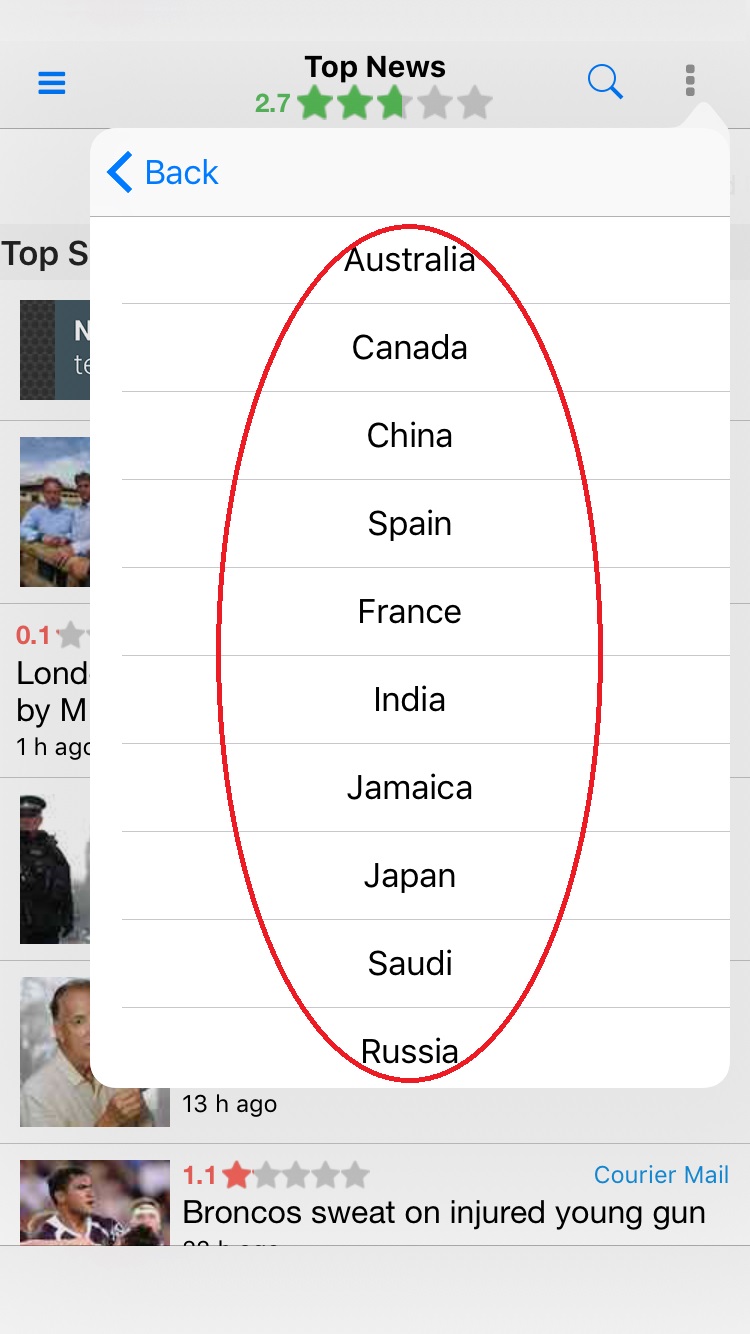
Task: Open the search magnifier
Action: coord(605,81)
